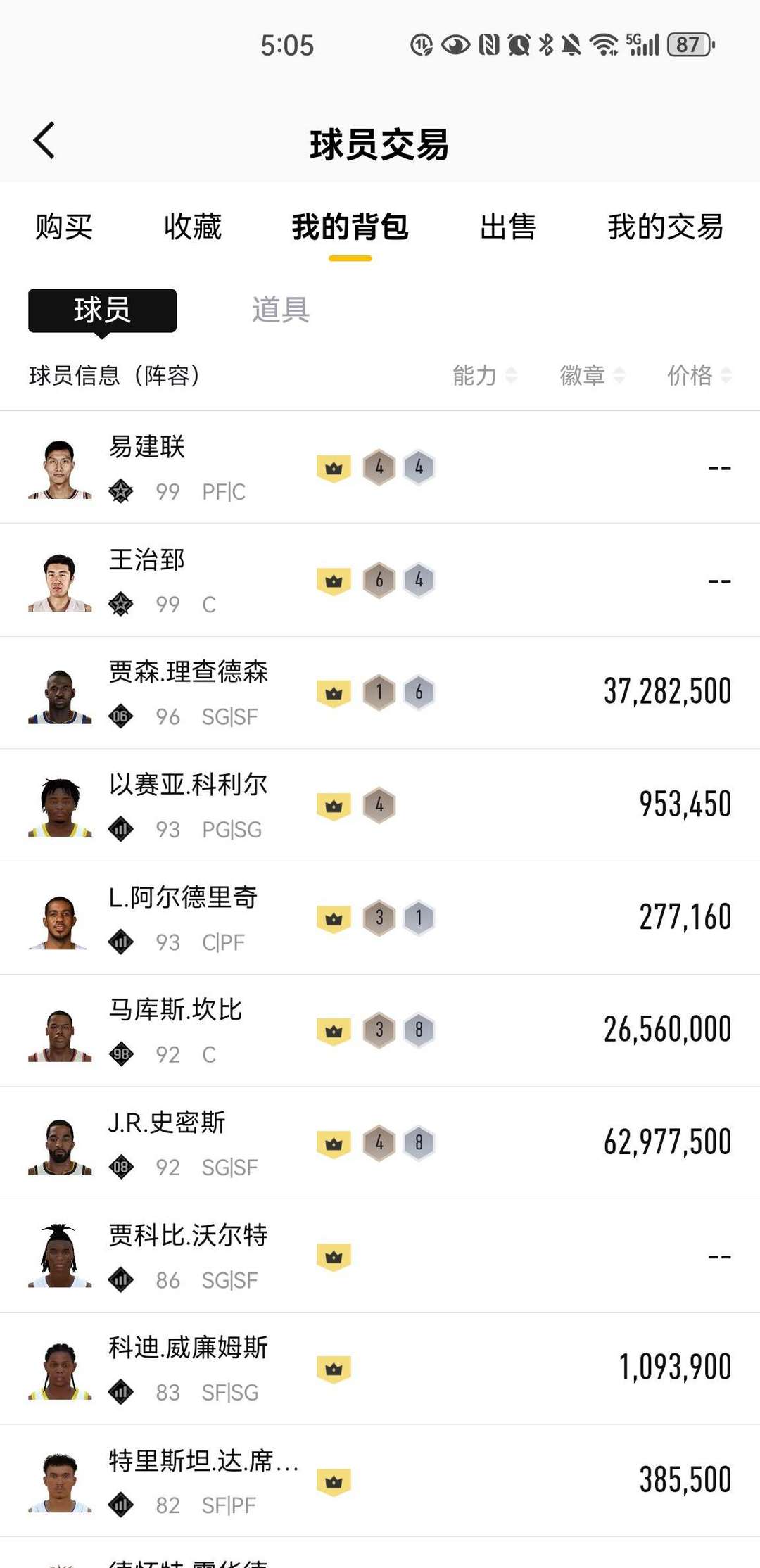Open 易建联 player row
Image resolution: width=760 pixels, height=1568 pixels.
point(380,468)
